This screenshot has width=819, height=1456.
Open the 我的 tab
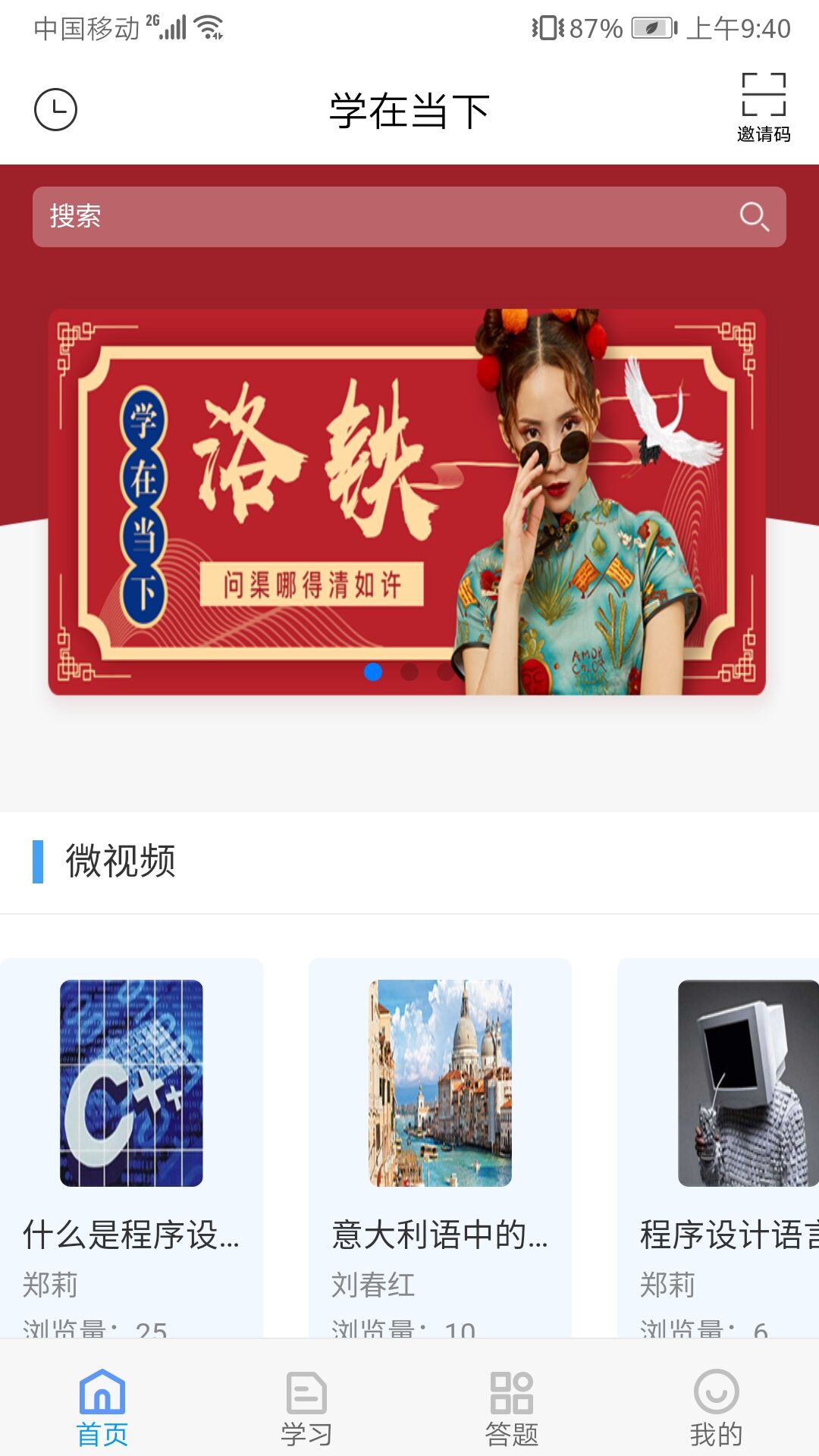(716, 1407)
